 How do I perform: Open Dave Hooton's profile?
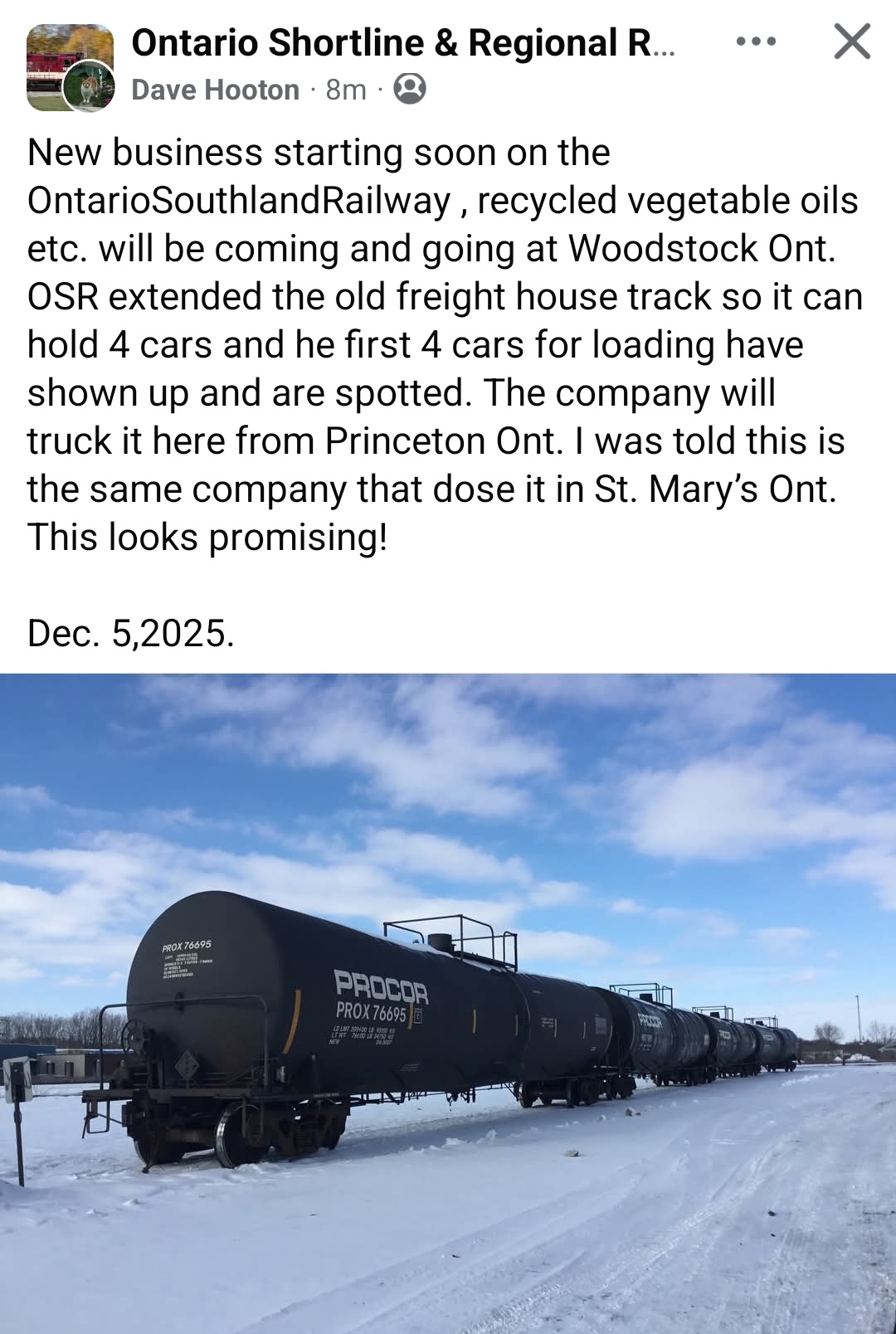(215, 90)
